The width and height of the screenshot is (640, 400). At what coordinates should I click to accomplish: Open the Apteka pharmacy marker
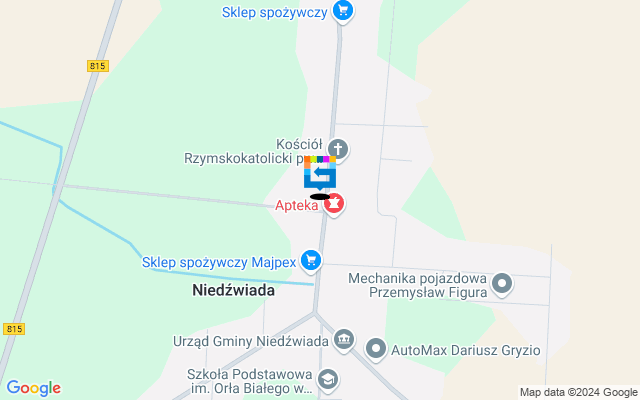(335, 205)
